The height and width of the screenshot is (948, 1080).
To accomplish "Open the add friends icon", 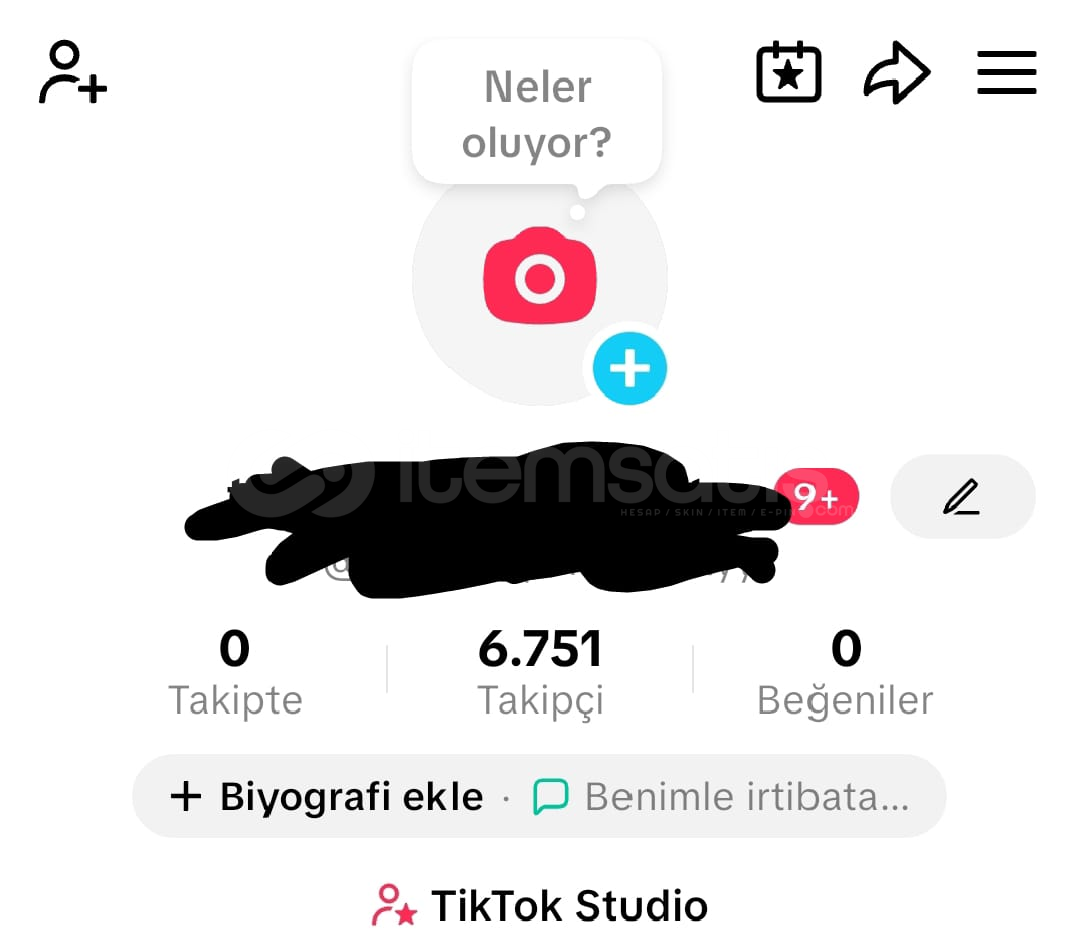I will click(73, 72).
